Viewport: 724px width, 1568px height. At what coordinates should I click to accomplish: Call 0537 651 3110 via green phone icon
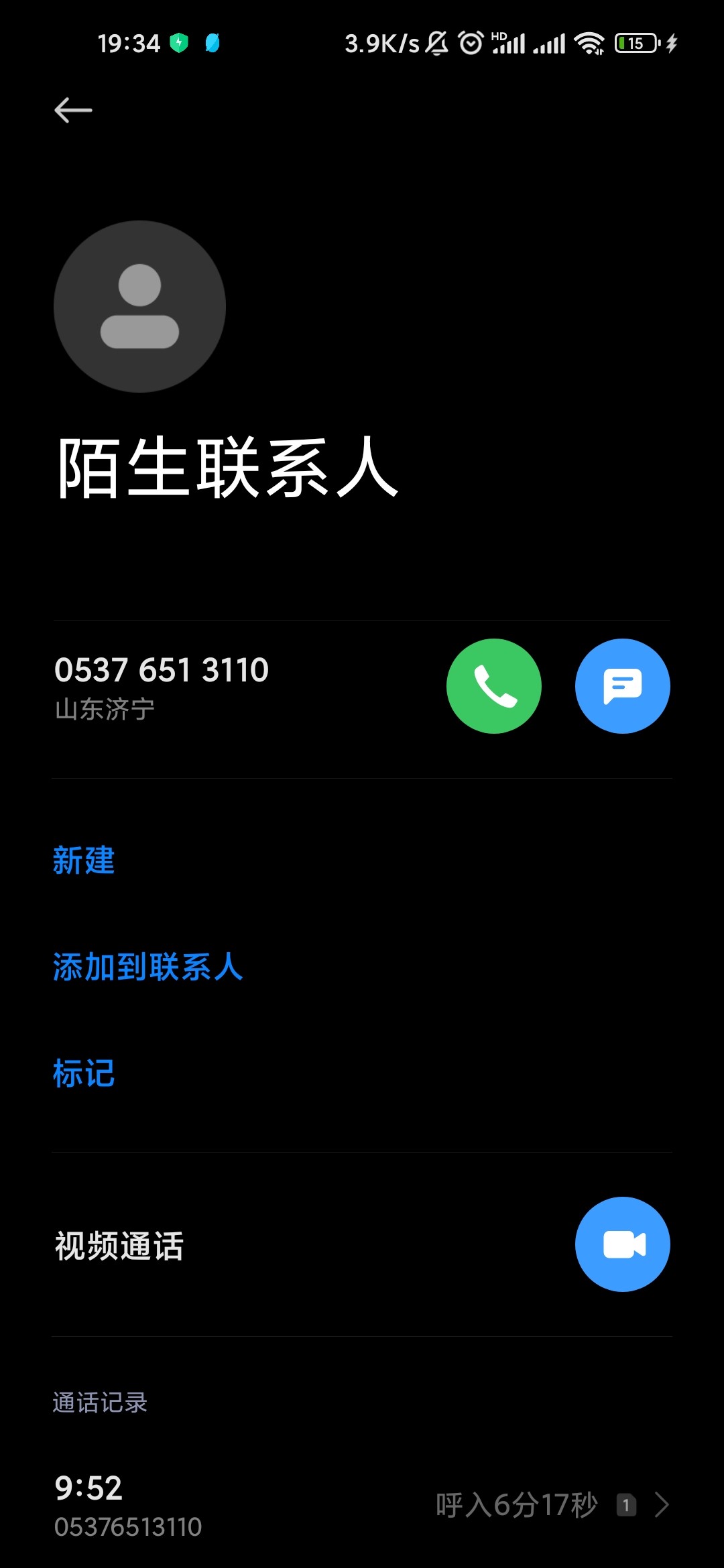pos(494,685)
